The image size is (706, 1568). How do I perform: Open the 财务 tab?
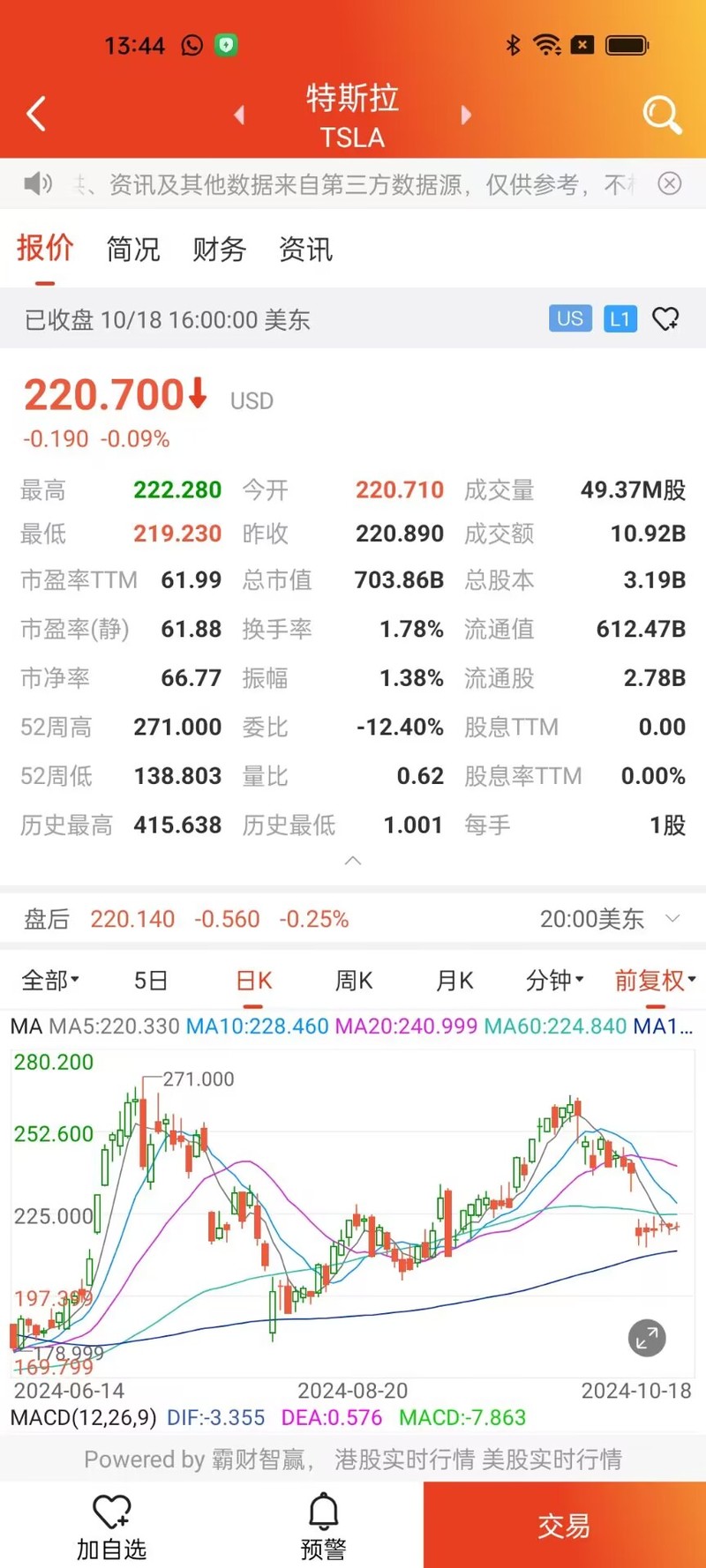pos(219,250)
